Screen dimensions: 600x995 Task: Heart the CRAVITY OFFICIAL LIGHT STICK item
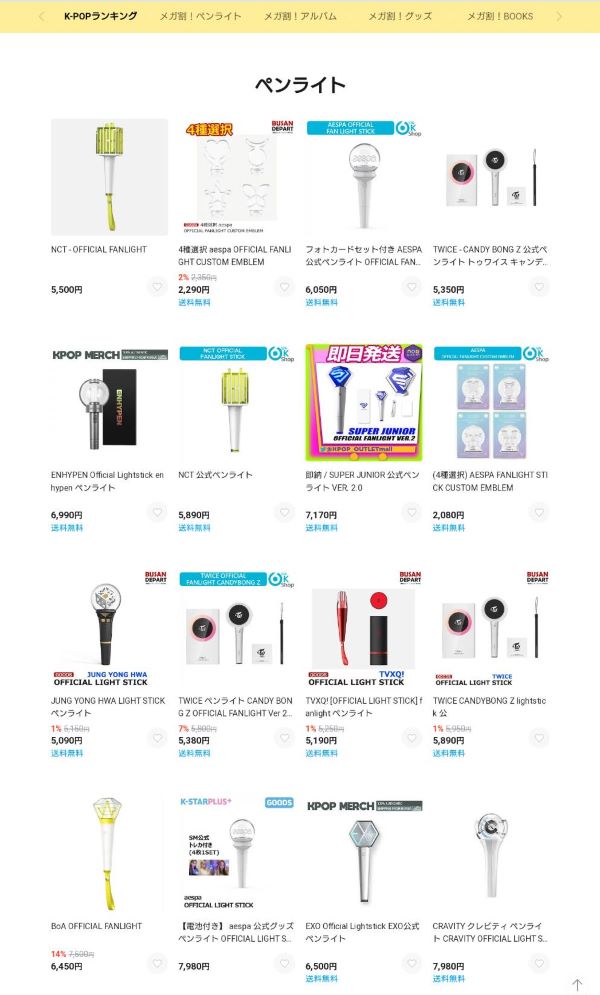(x=539, y=964)
